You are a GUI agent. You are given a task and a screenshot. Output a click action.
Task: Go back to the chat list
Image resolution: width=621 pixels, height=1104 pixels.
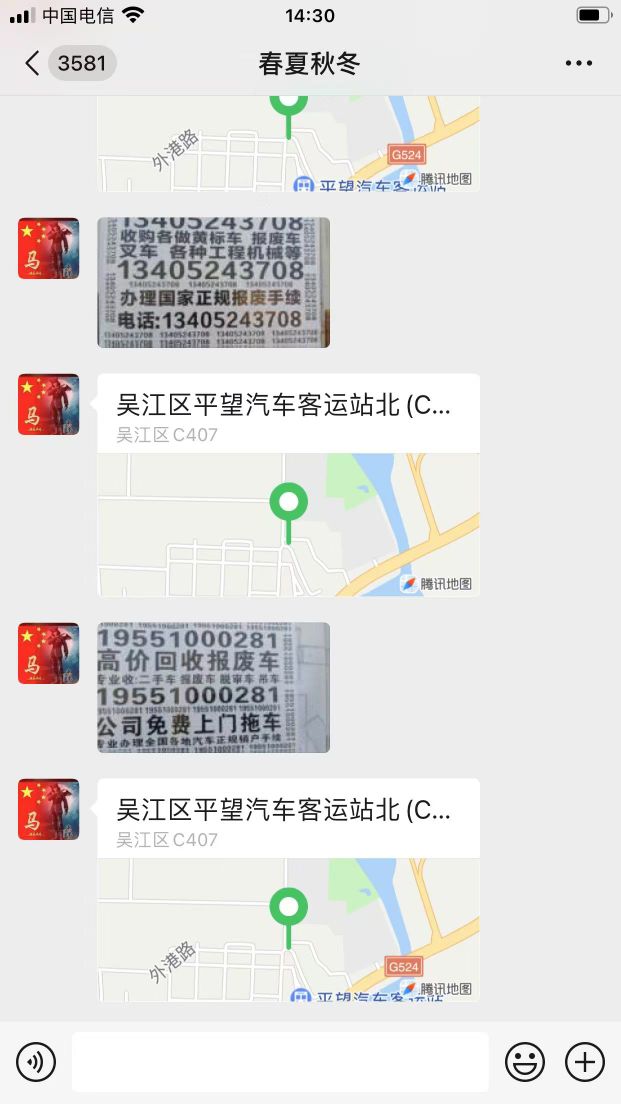click(x=33, y=64)
